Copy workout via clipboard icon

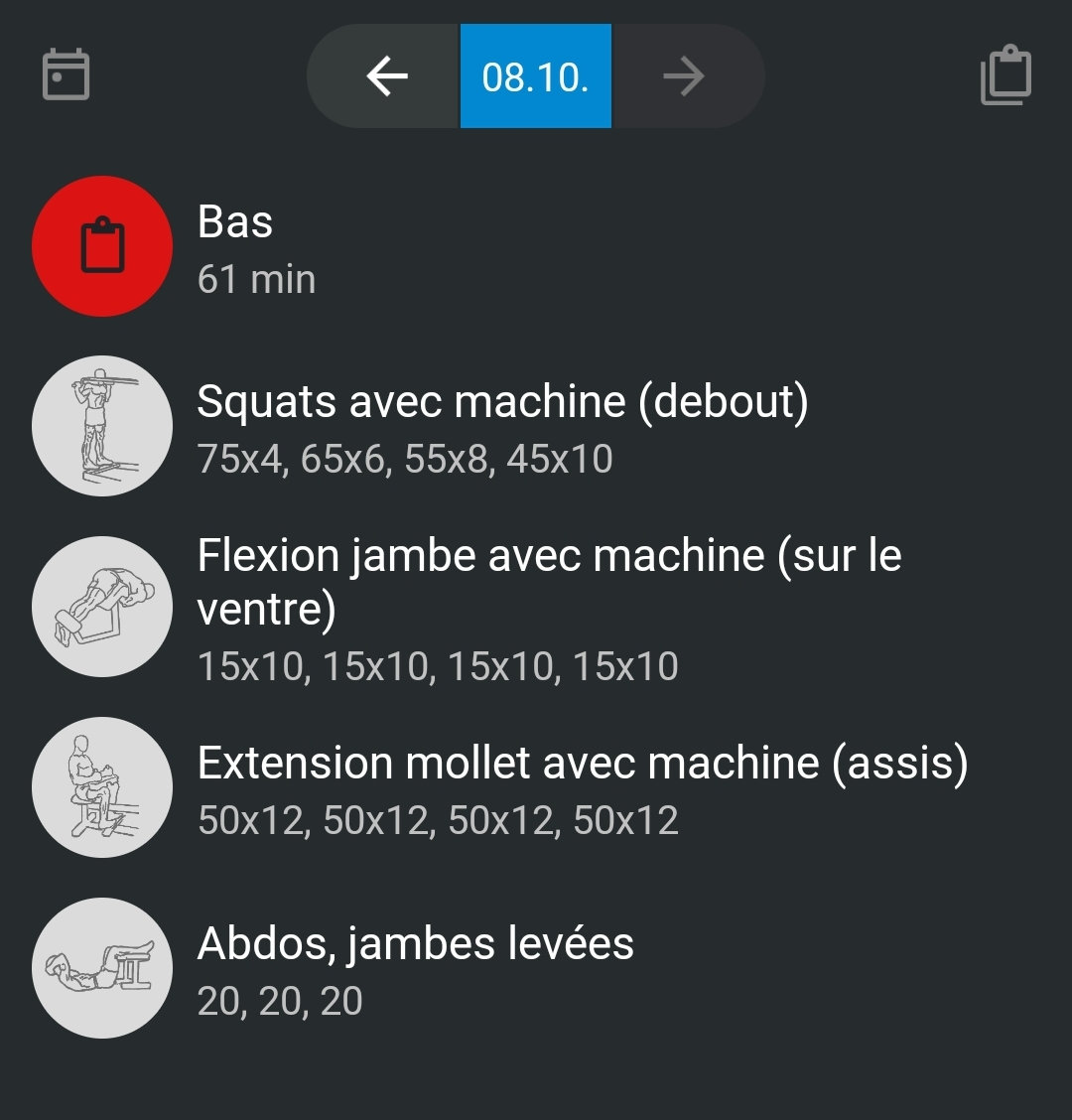coord(1005,75)
